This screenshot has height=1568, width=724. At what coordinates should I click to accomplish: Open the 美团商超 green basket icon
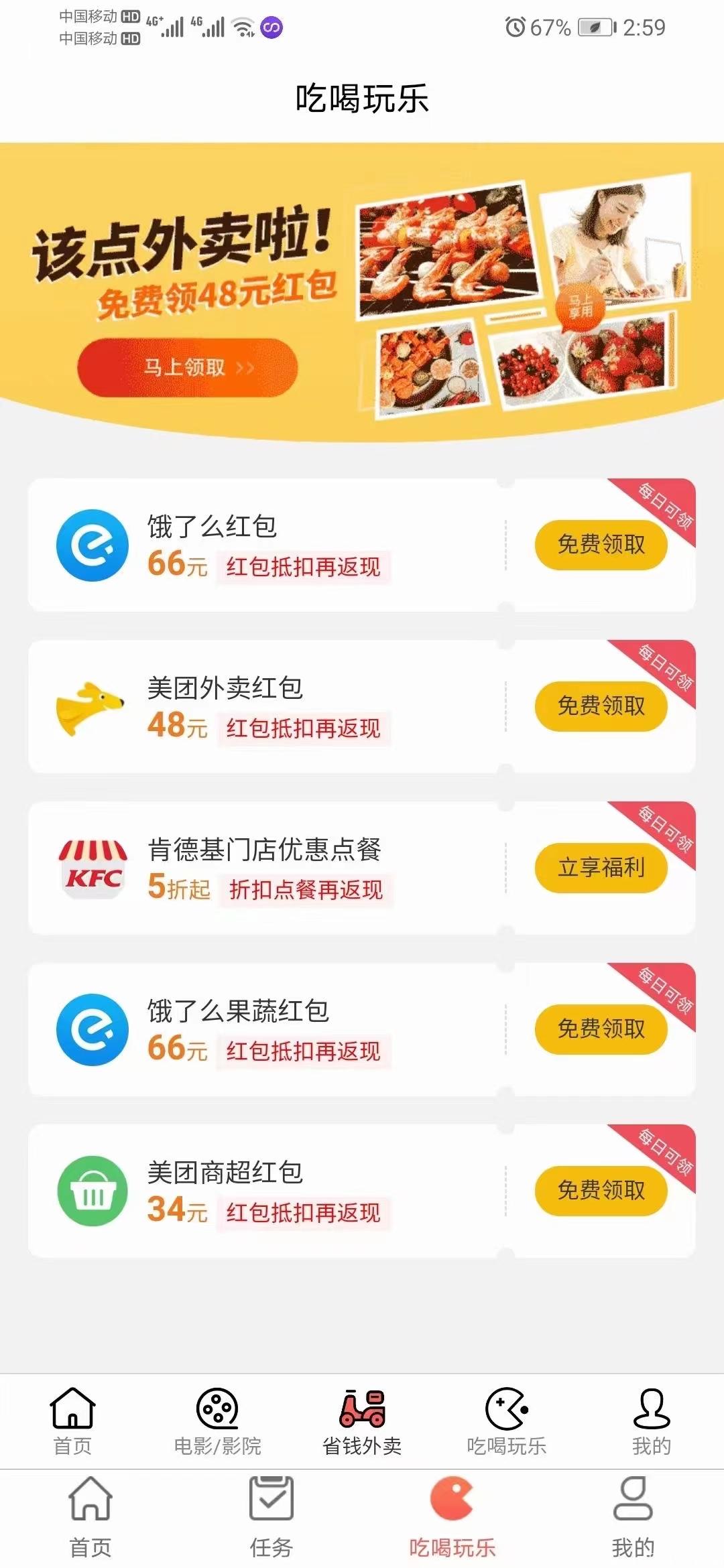pyautogui.click(x=94, y=1191)
